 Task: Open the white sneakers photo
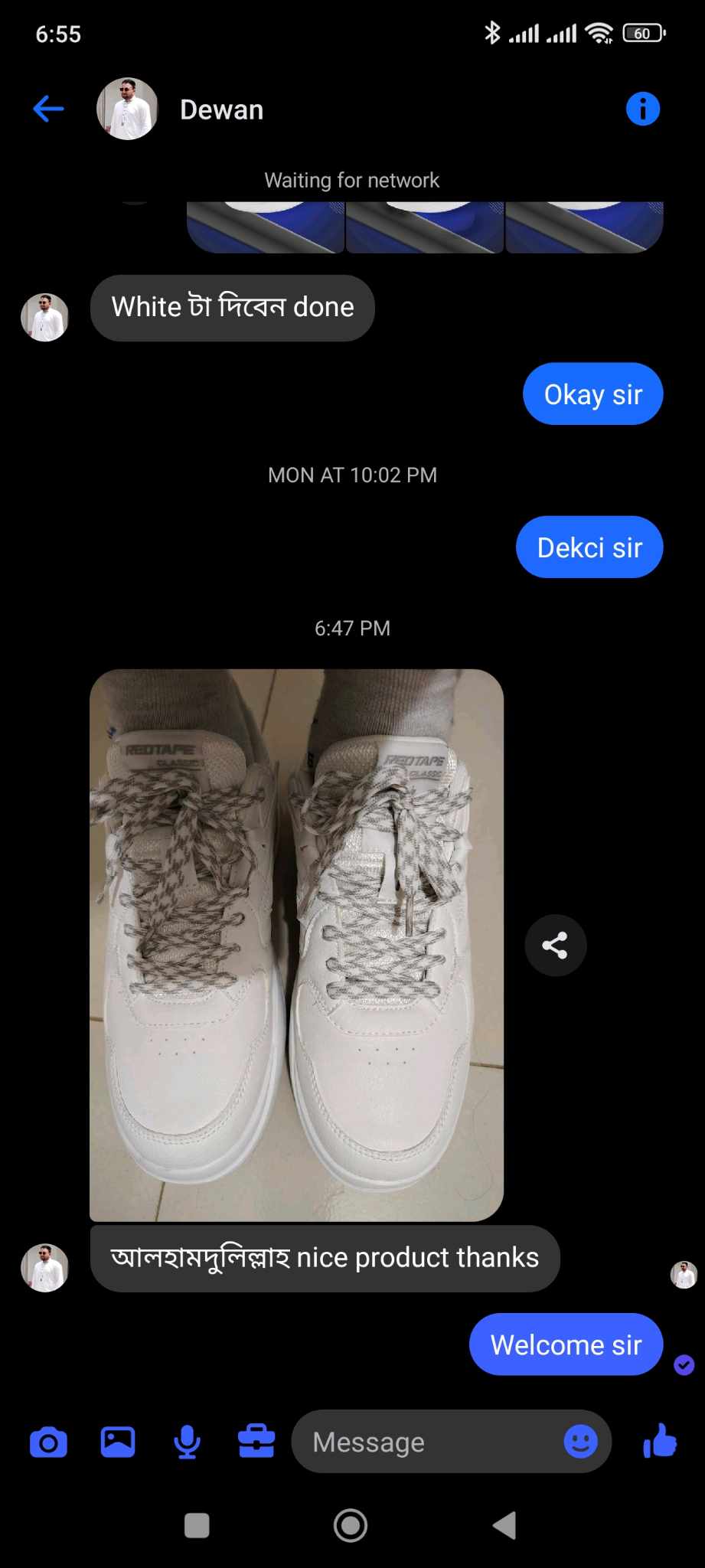296,944
